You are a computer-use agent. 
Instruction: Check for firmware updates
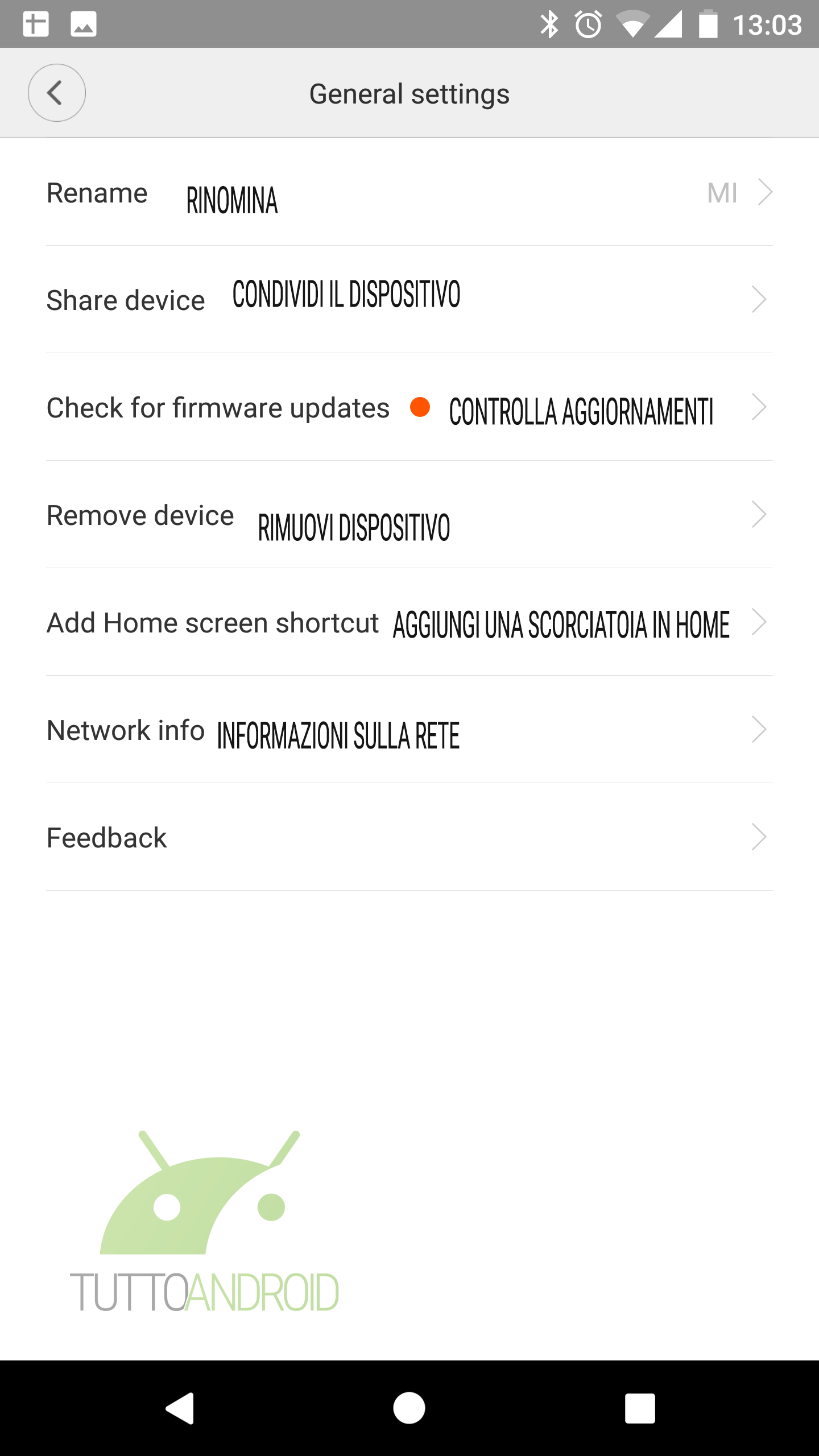[x=409, y=407]
